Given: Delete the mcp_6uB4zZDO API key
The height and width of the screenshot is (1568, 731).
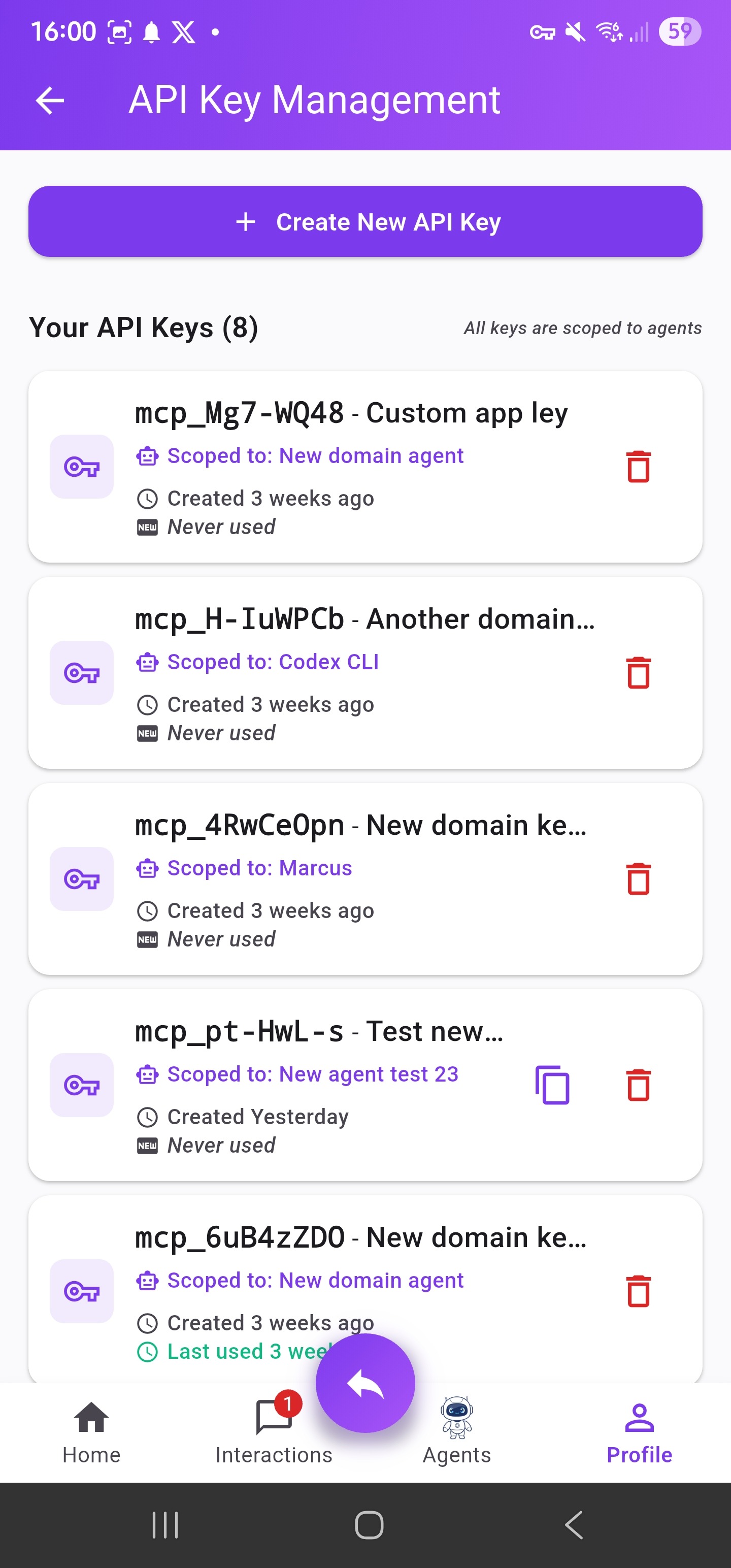Looking at the screenshot, I should [638, 1292].
